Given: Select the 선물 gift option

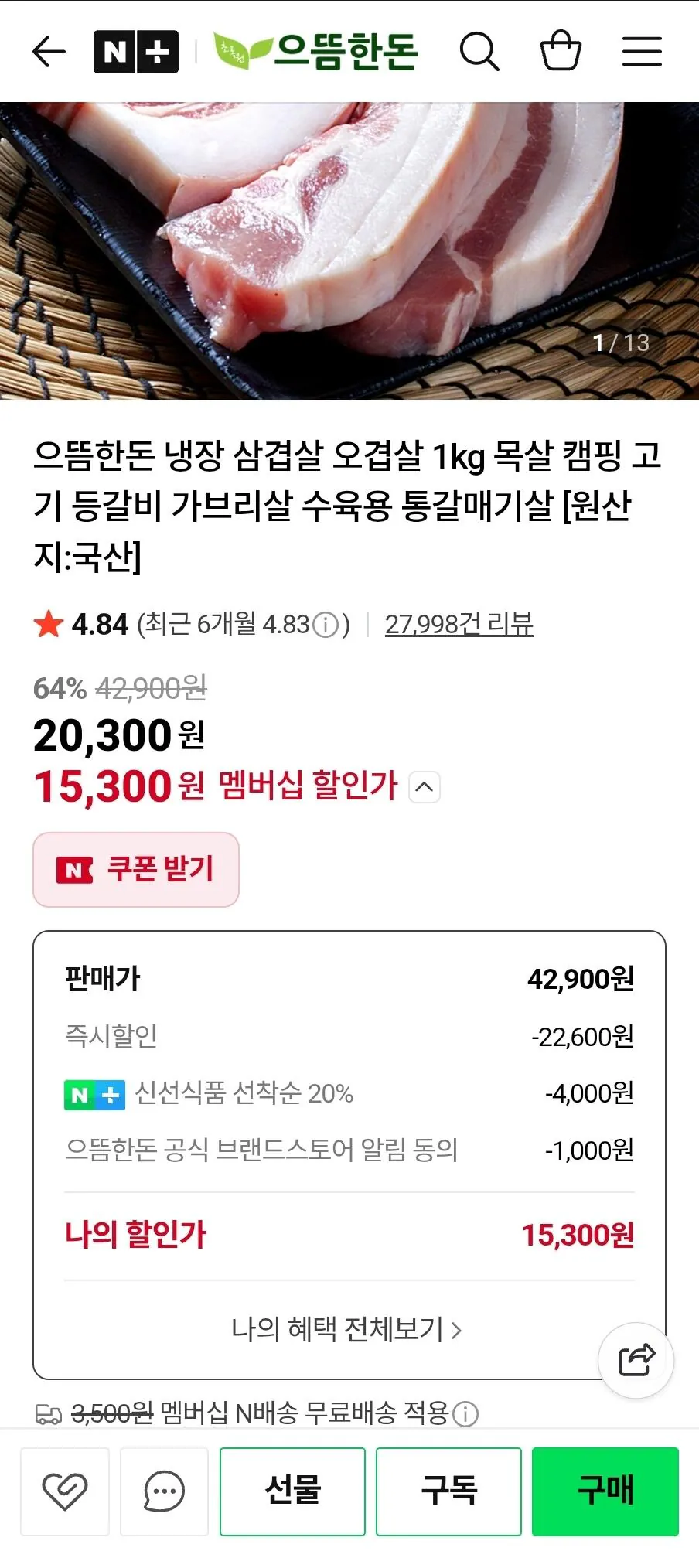Looking at the screenshot, I should [292, 1491].
